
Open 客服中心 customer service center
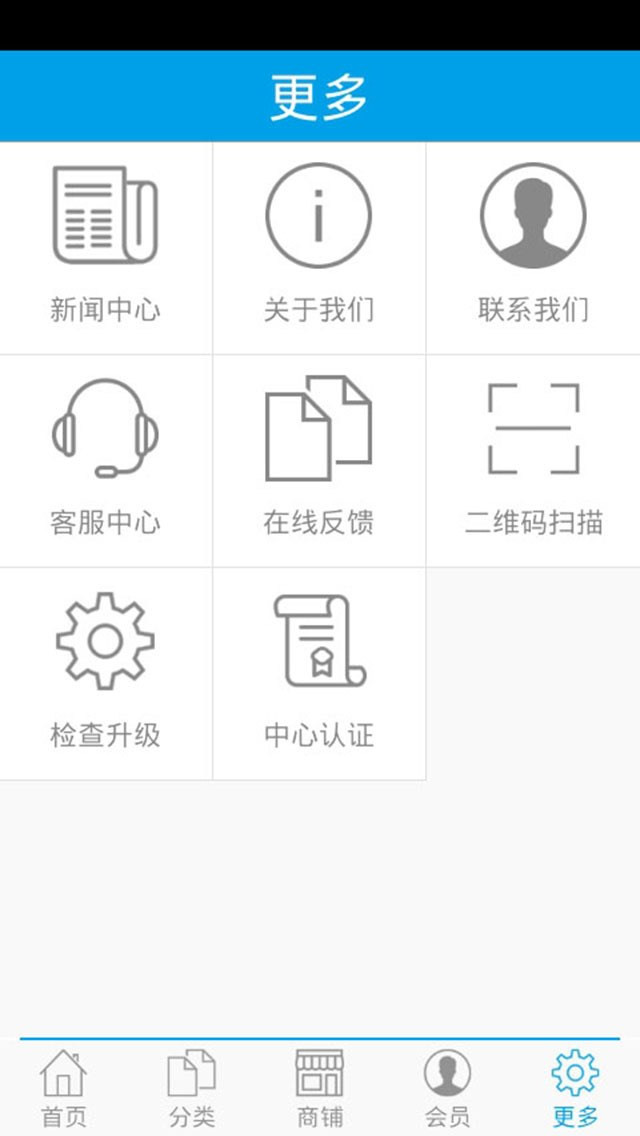[105, 460]
